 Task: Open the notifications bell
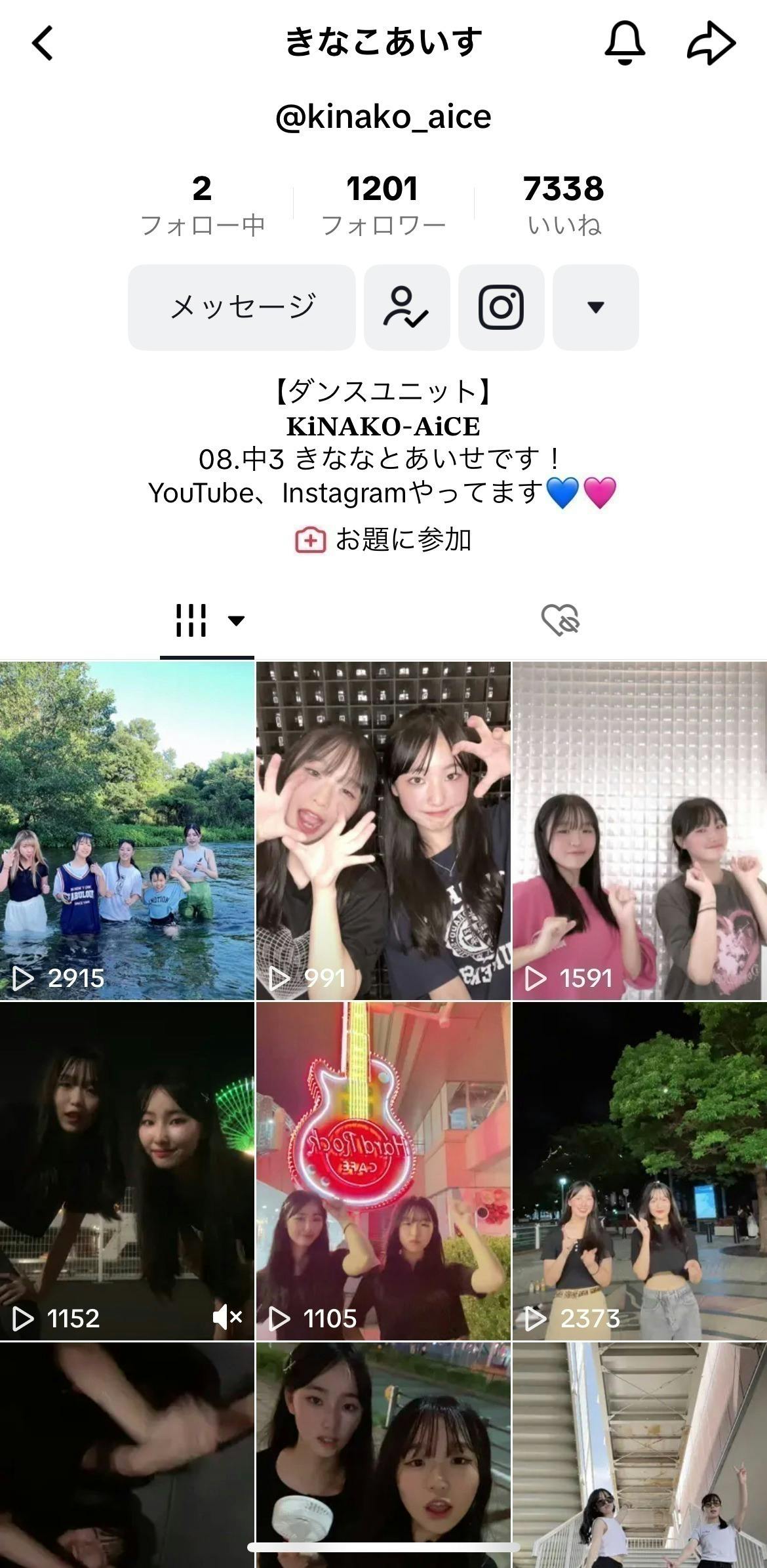624,43
